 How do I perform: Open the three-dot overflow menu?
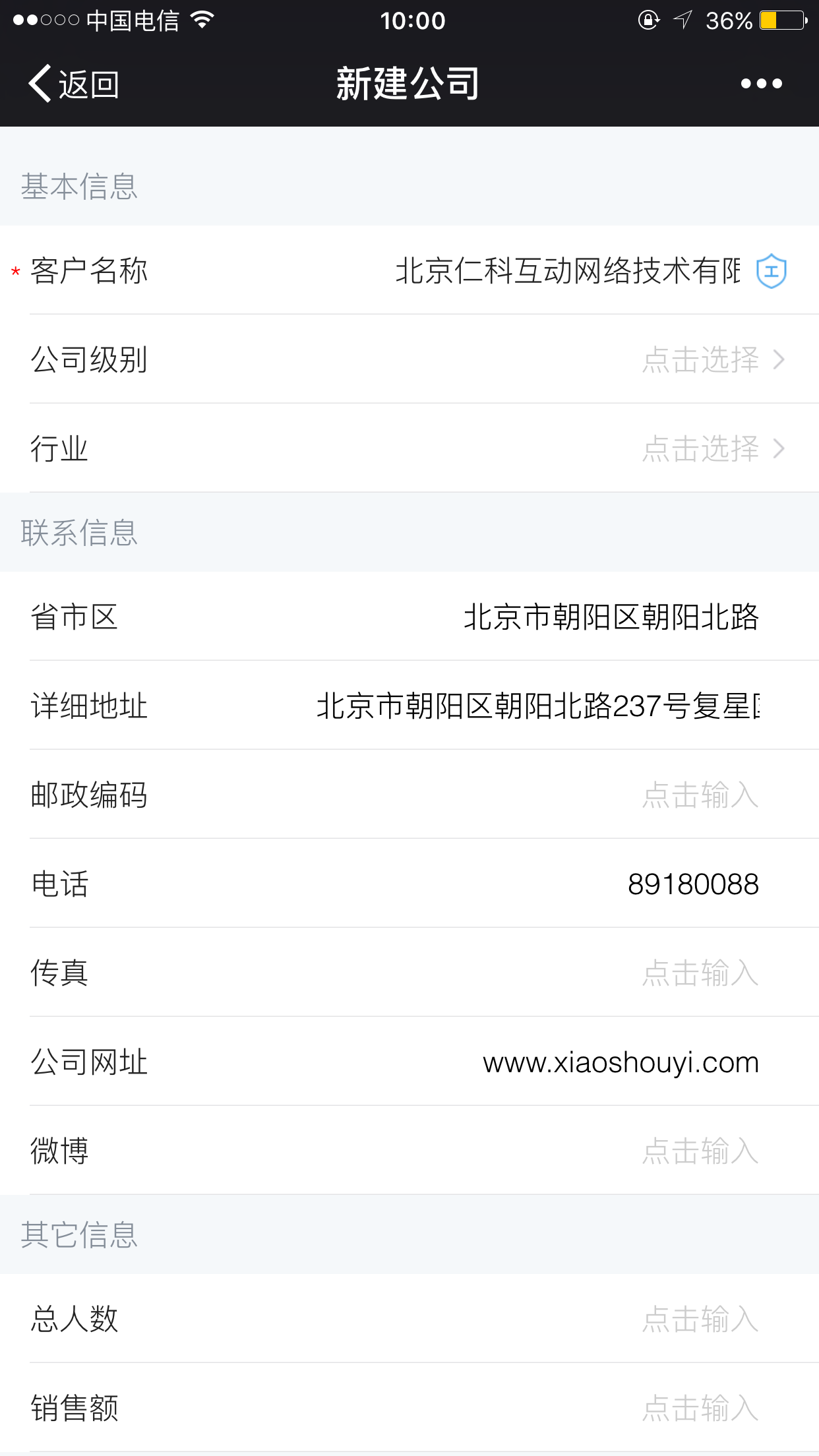pyautogui.click(x=761, y=84)
